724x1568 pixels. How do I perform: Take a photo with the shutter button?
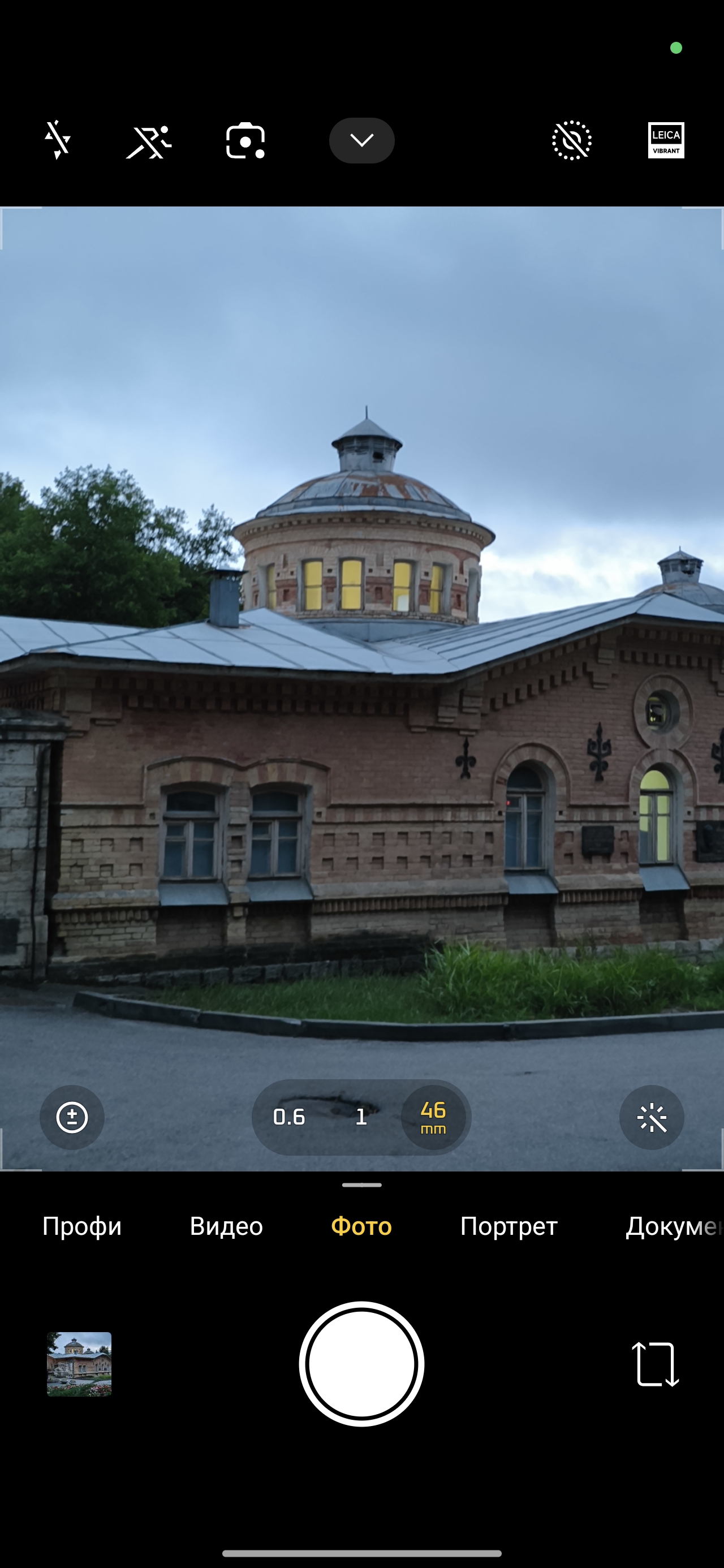[361, 1363]
